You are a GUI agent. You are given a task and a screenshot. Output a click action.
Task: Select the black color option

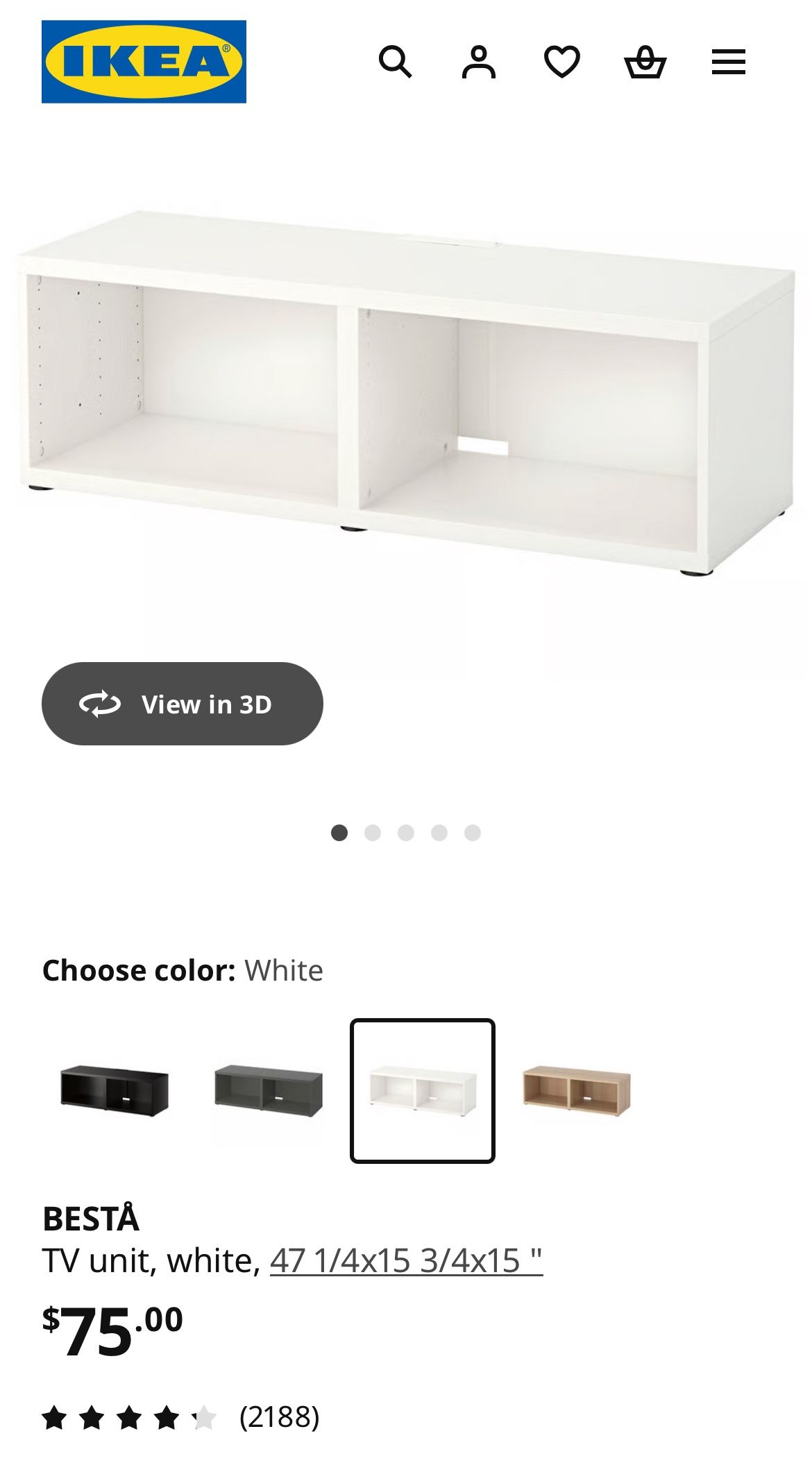tap(115, 1091)
